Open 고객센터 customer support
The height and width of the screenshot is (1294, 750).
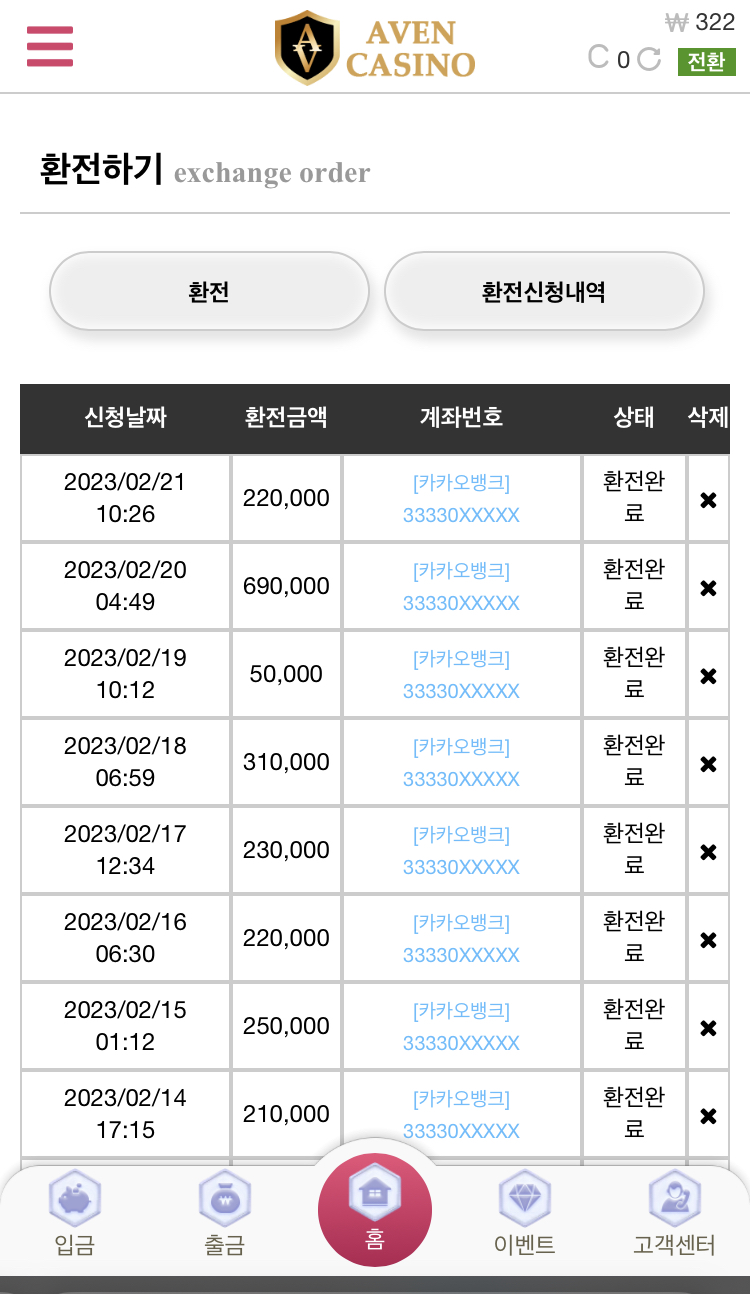[674, 1215]
